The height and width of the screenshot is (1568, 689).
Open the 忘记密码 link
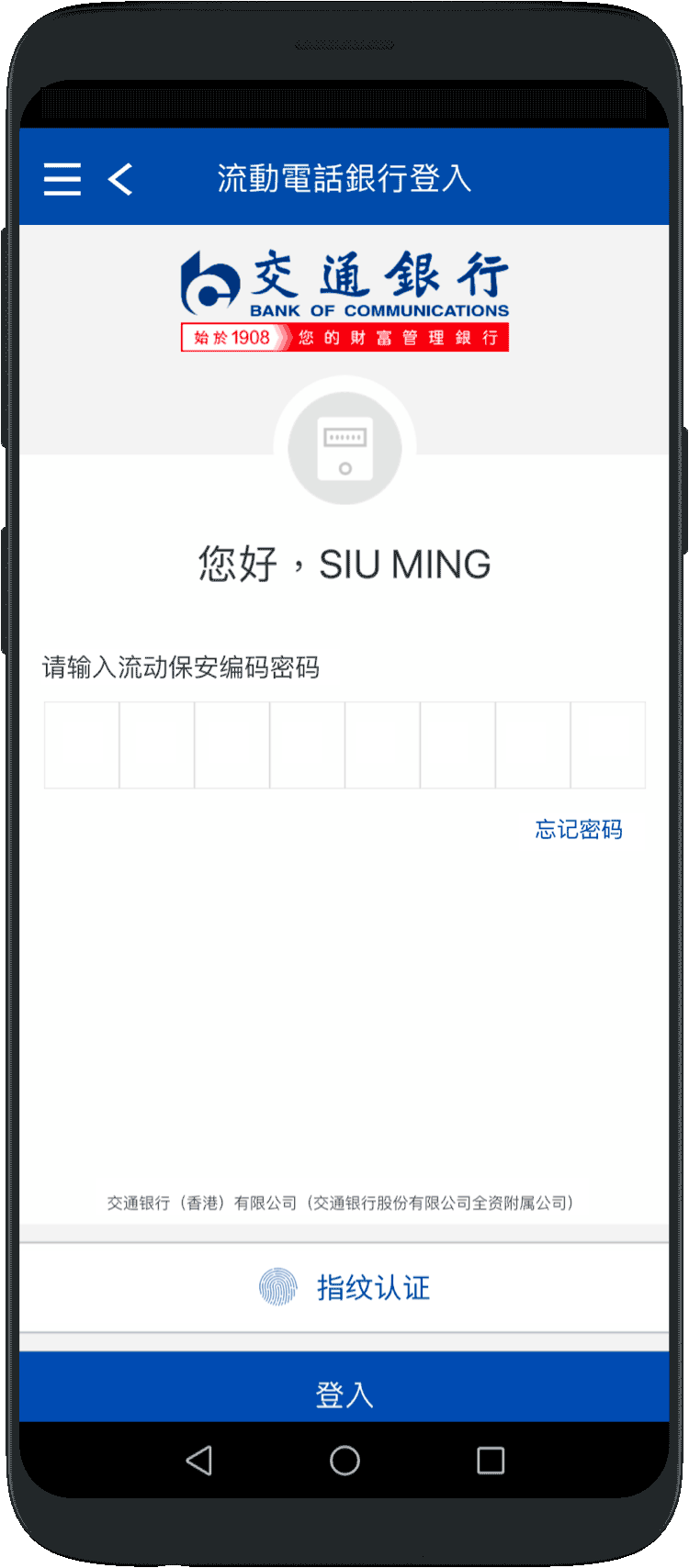(x=579, y=830)
